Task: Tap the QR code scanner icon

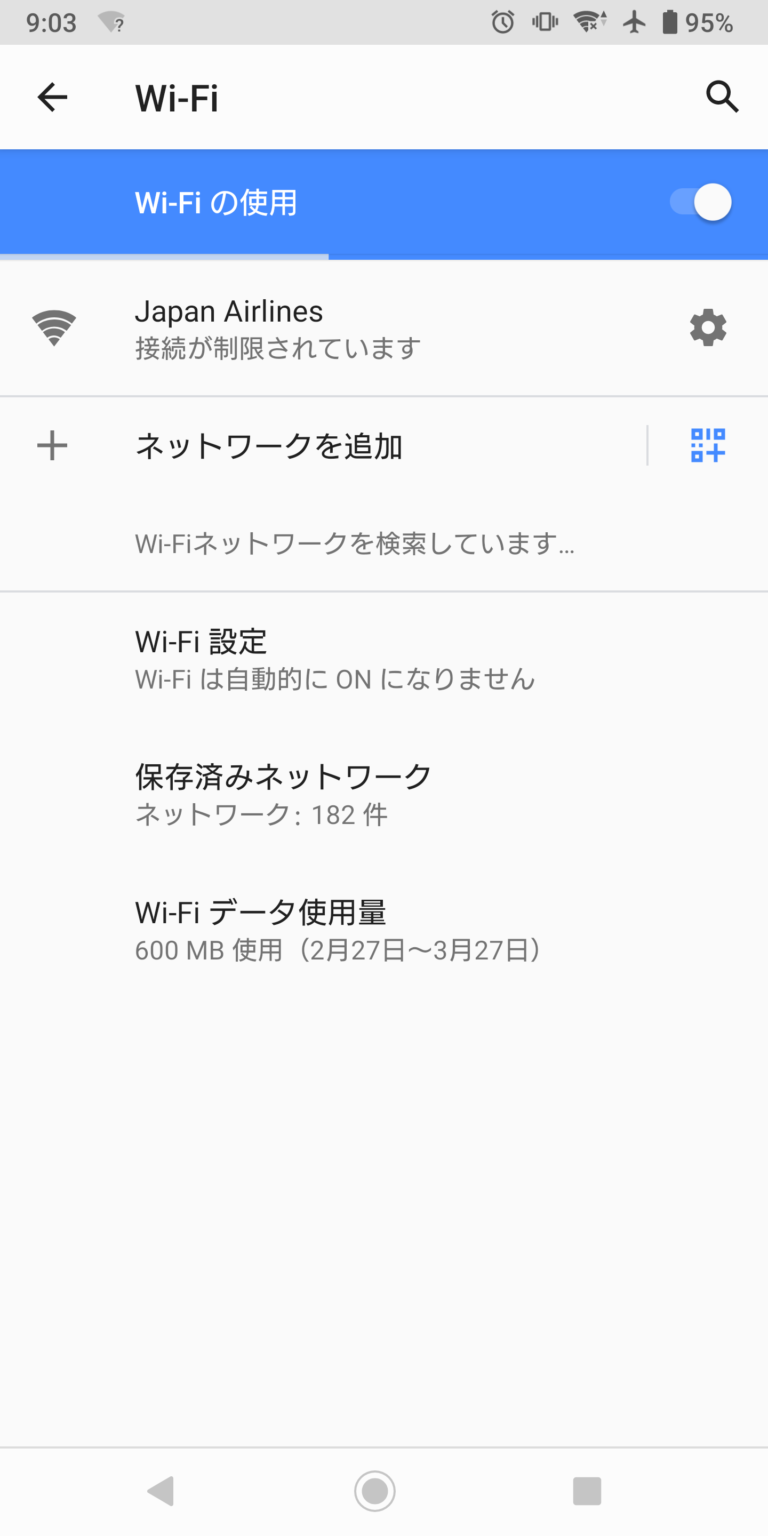Action: [x=707, y=446]
